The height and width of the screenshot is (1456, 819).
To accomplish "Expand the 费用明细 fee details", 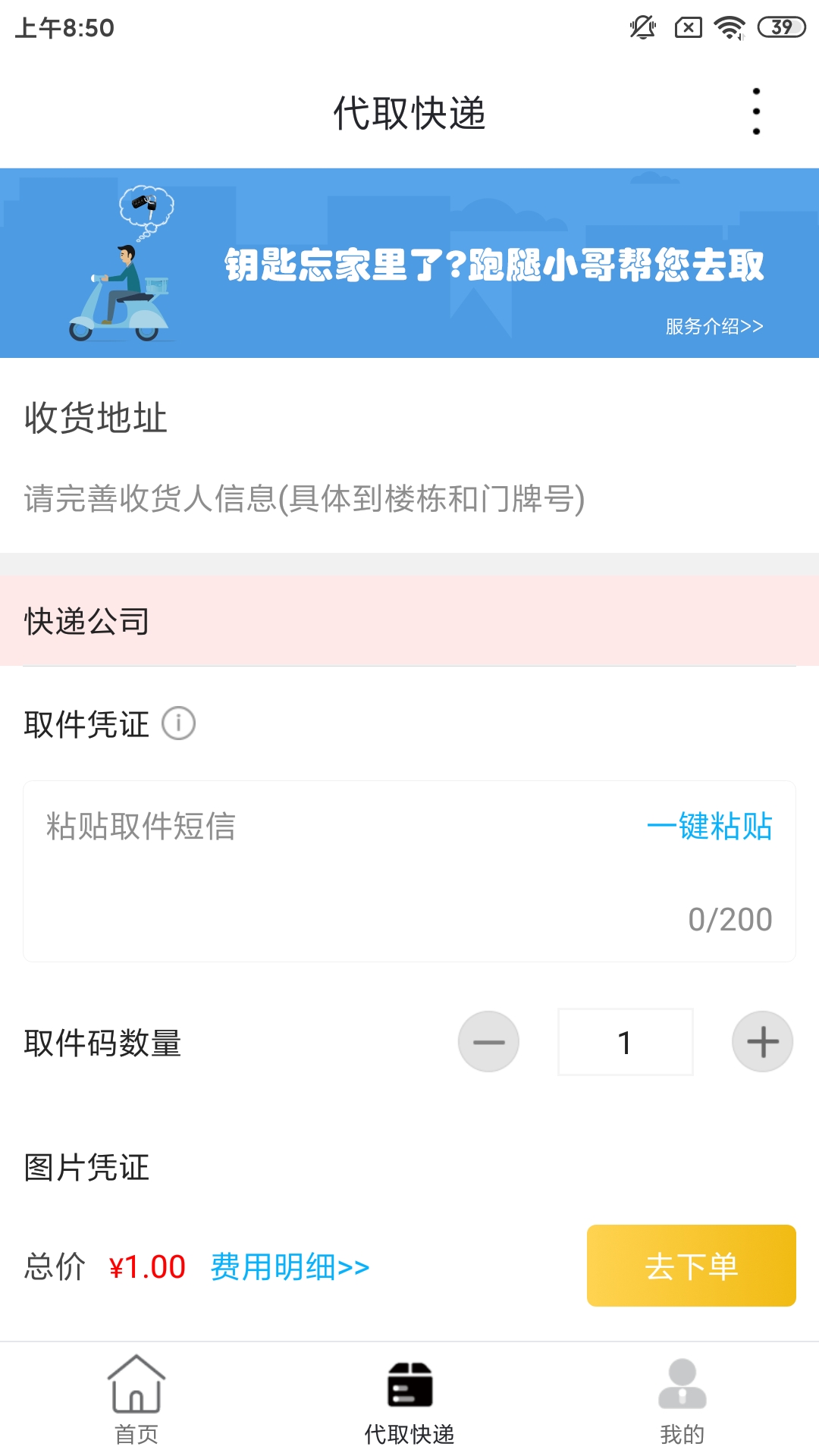I will 287,1264.
